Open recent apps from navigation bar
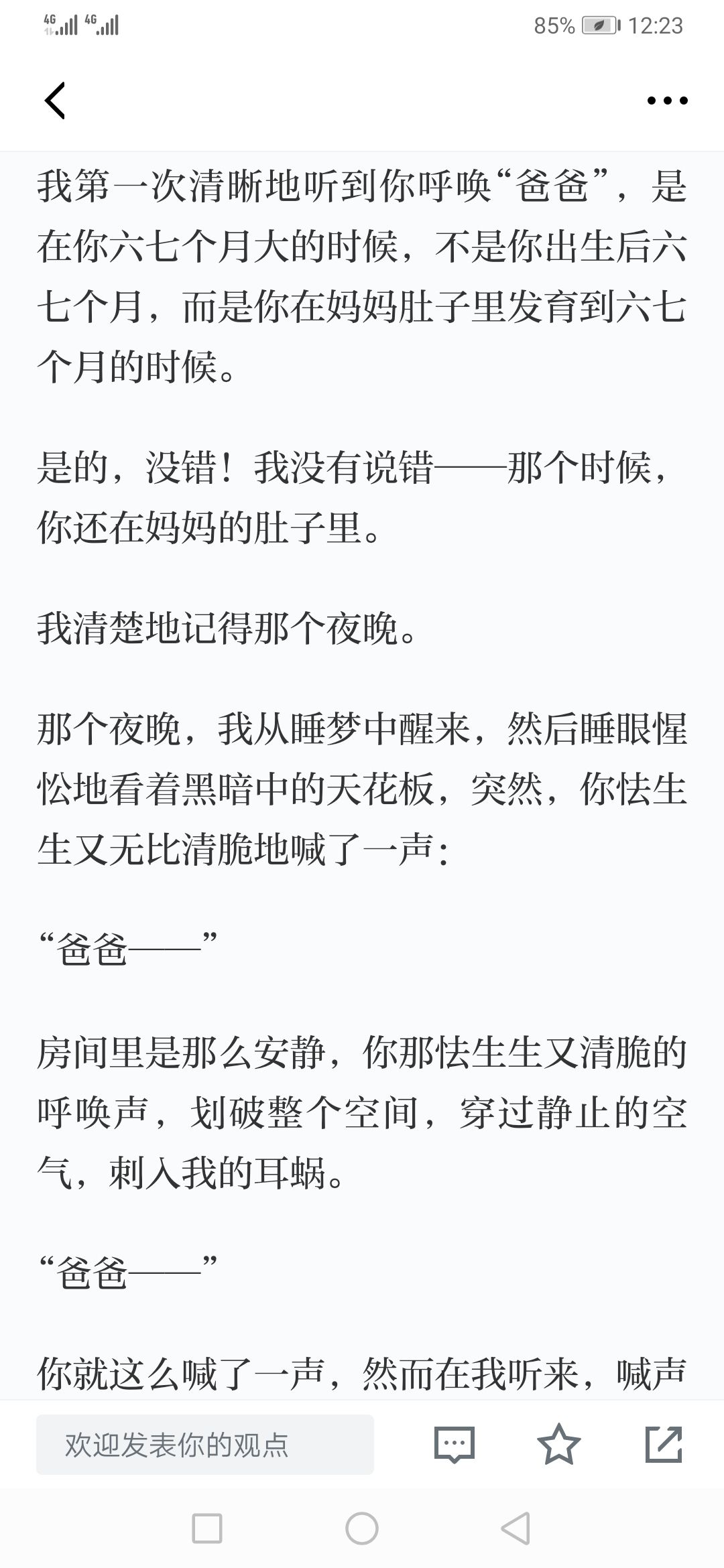This screenshot has width=724, height=1568. point(206,1529)
